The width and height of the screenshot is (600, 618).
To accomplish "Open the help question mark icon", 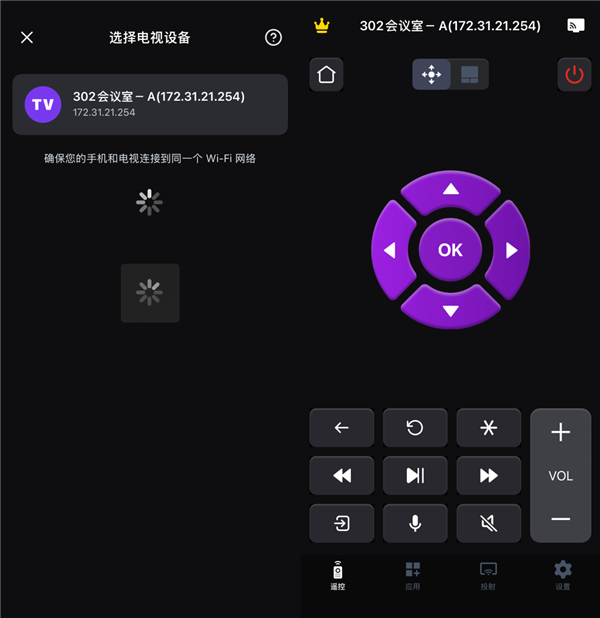I will pyautogui.click(x=273, y=38).
